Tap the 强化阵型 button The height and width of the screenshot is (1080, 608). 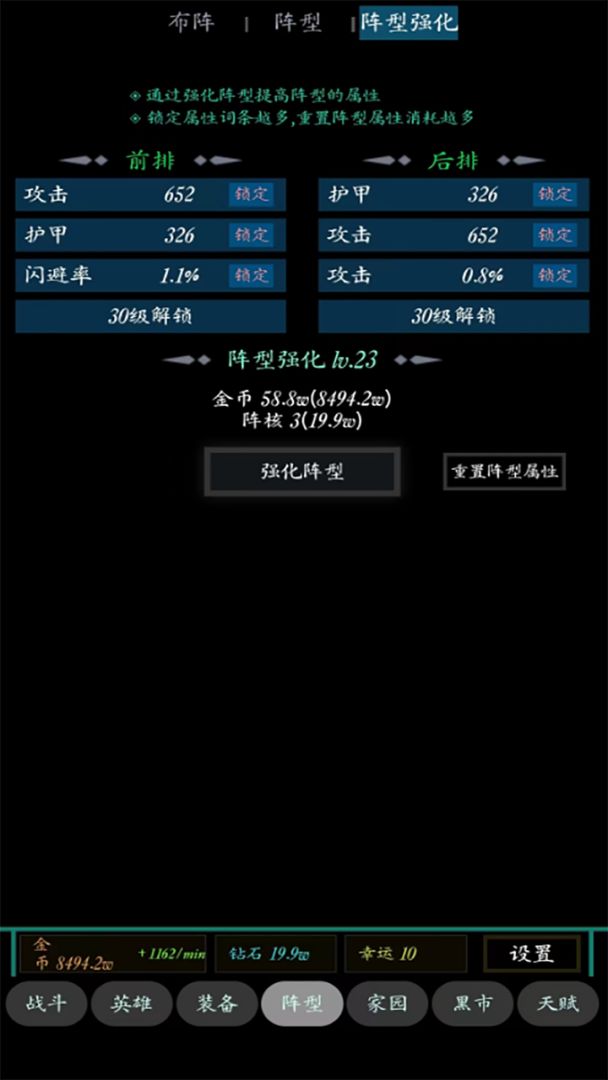(302, 471)
